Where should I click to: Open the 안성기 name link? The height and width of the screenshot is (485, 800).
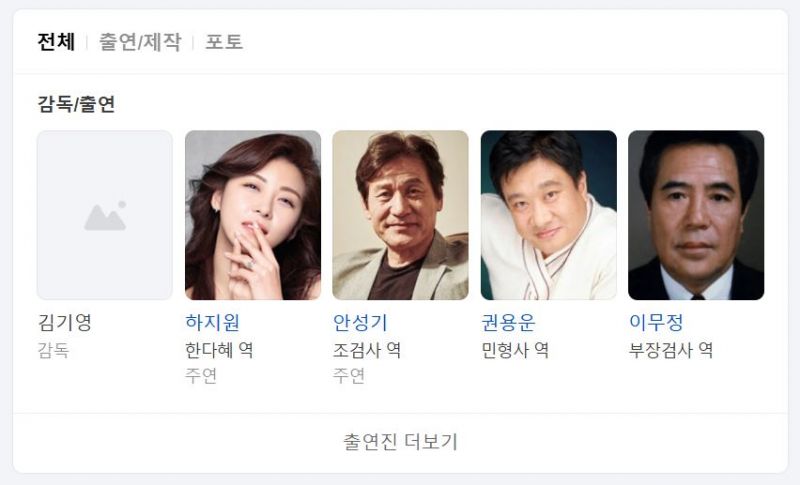click(360, 323)
